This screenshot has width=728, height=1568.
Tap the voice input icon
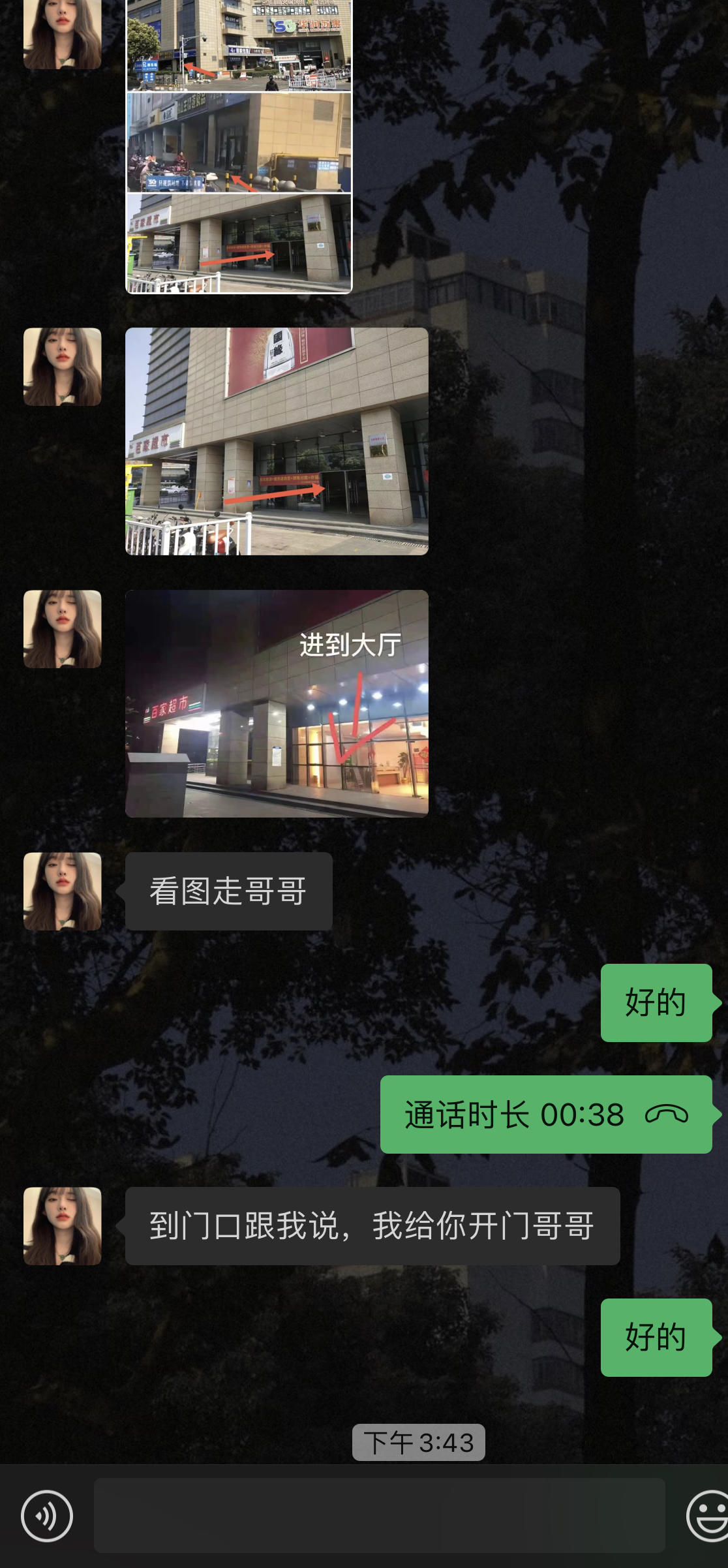pyautogui.click(x=47, y=1516)
